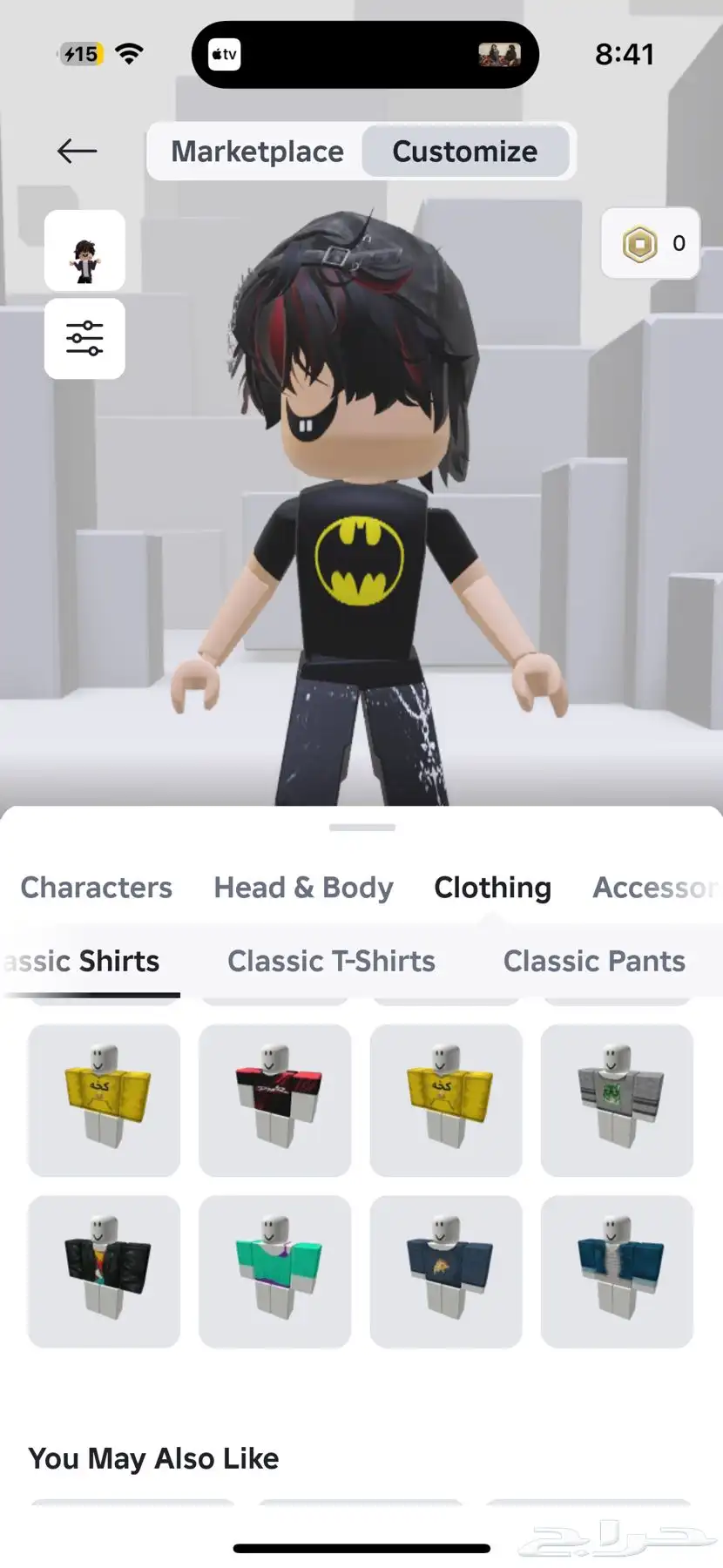Wear the mint green shirt
Image resolution: width=723 pixels, height=1568 pixels.
pyautogui.click(x=275, y=1272)
